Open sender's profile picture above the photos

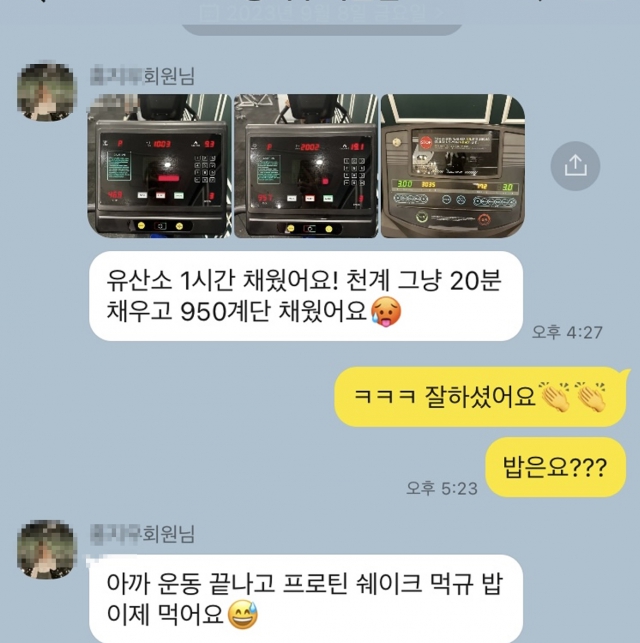47,91
